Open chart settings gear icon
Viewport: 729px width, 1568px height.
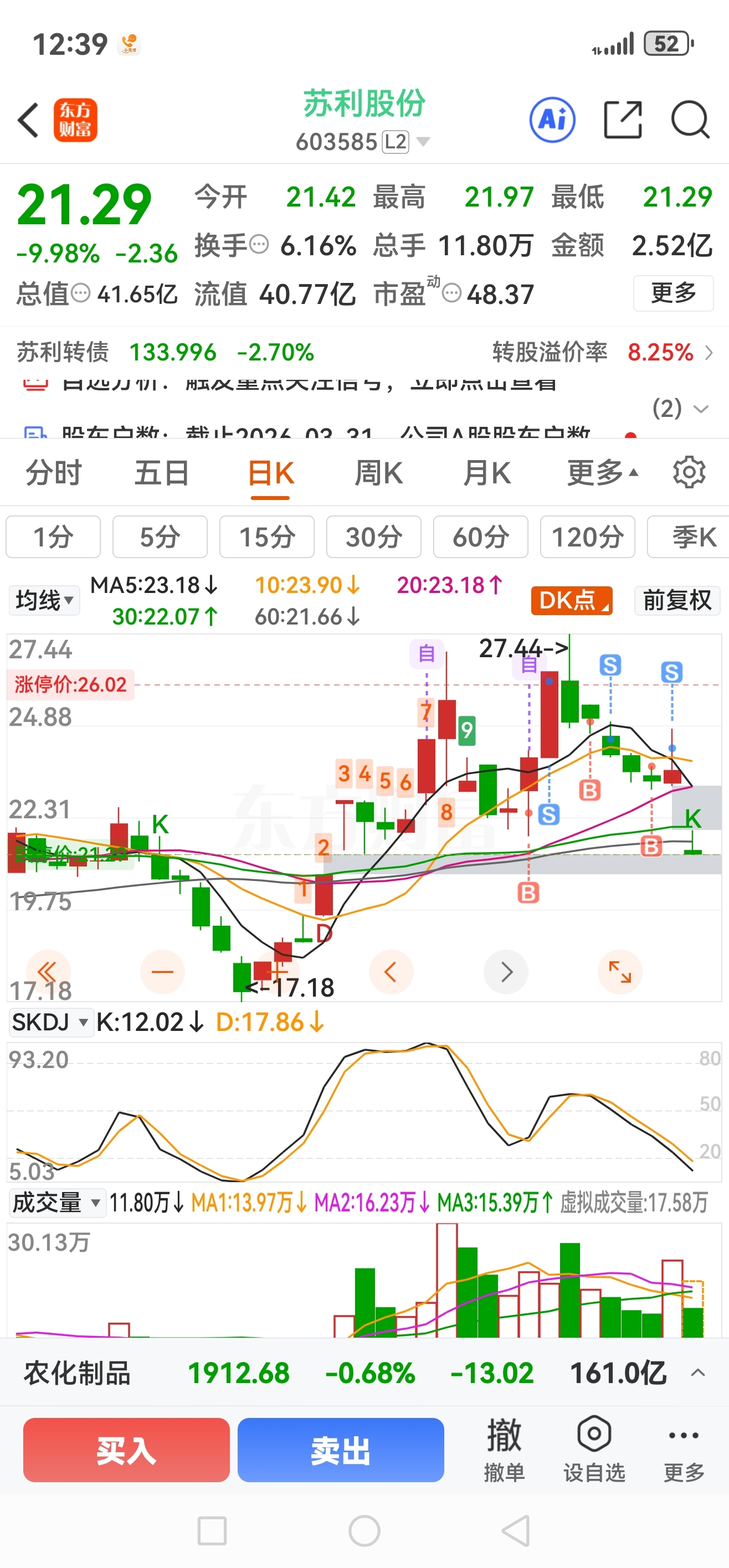tap(689, 472)
